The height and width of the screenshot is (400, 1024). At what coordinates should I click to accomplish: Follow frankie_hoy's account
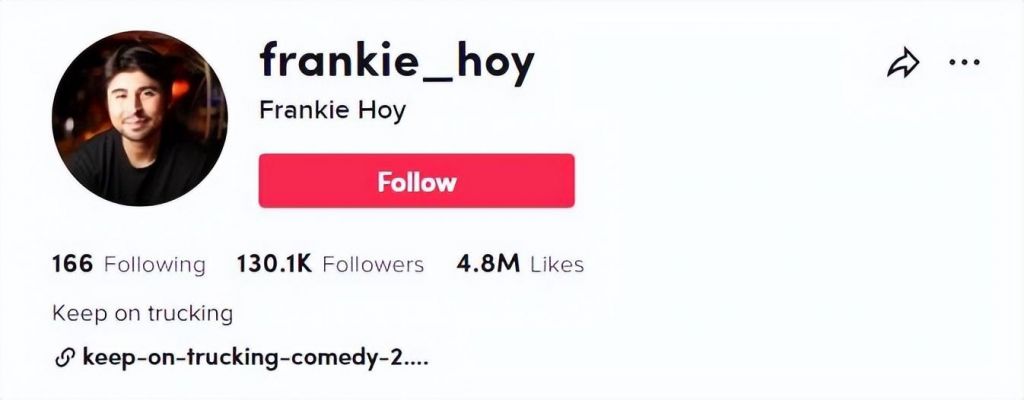[x=416, y=181]
